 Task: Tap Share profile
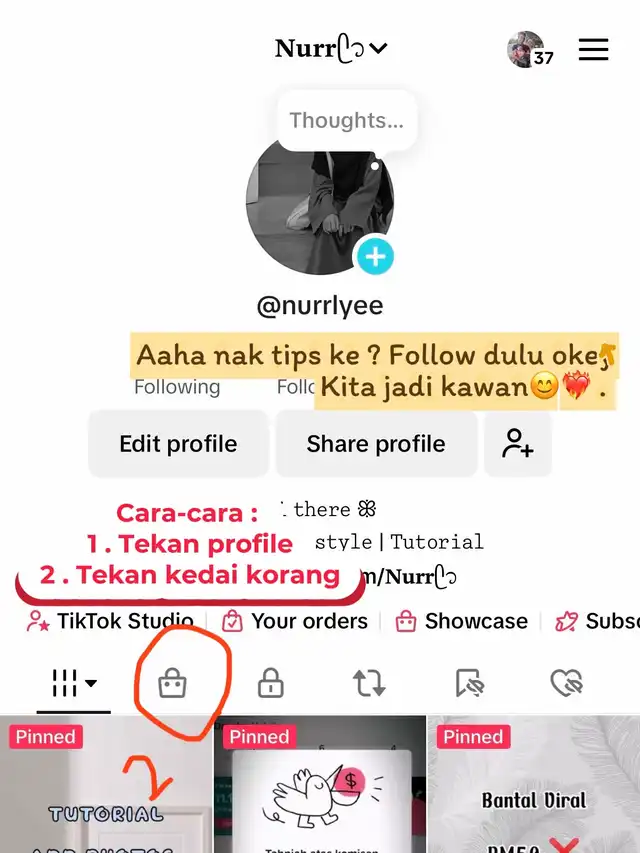(x=376, y=444)
